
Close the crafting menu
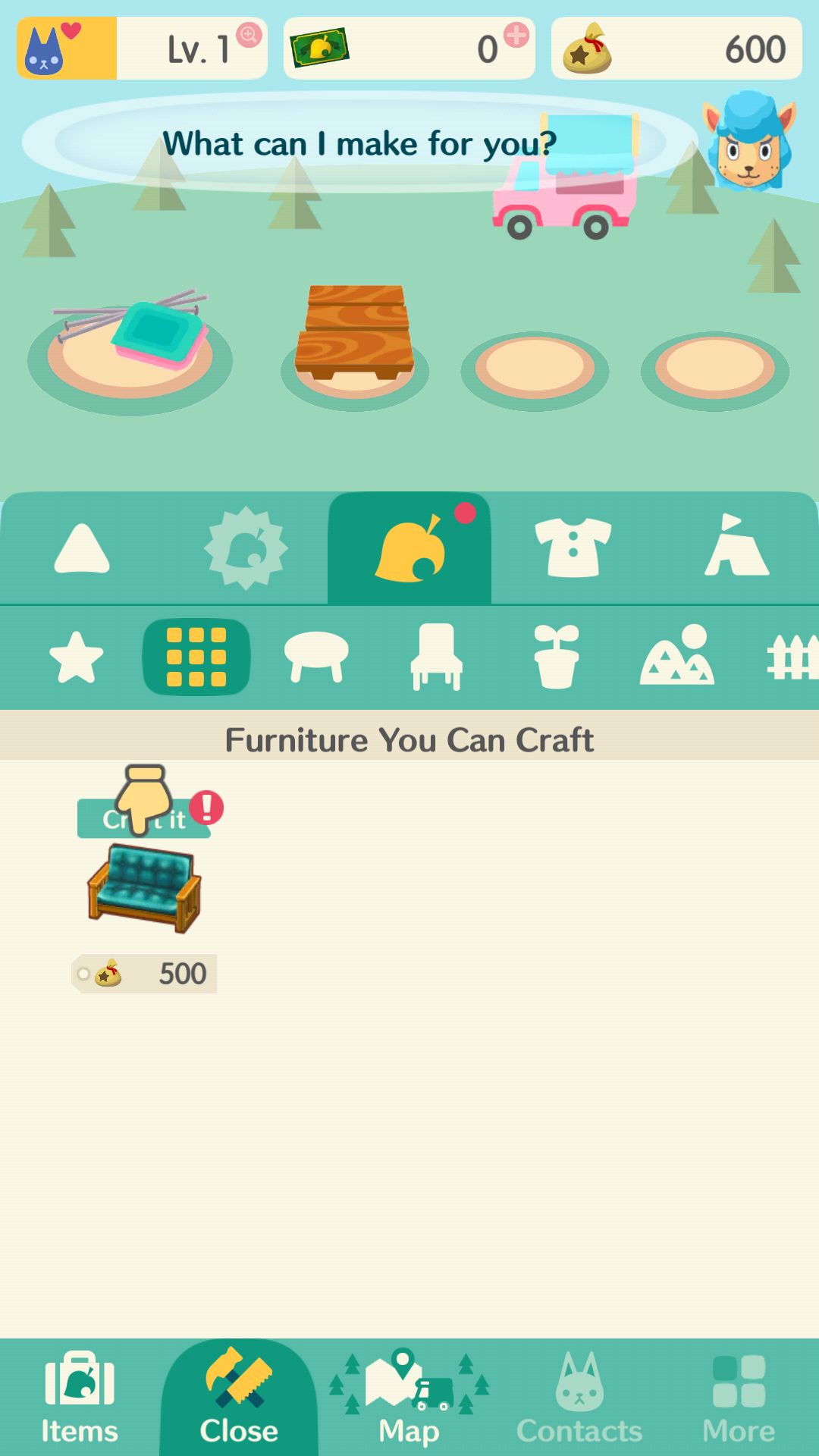coord(239,1398)
